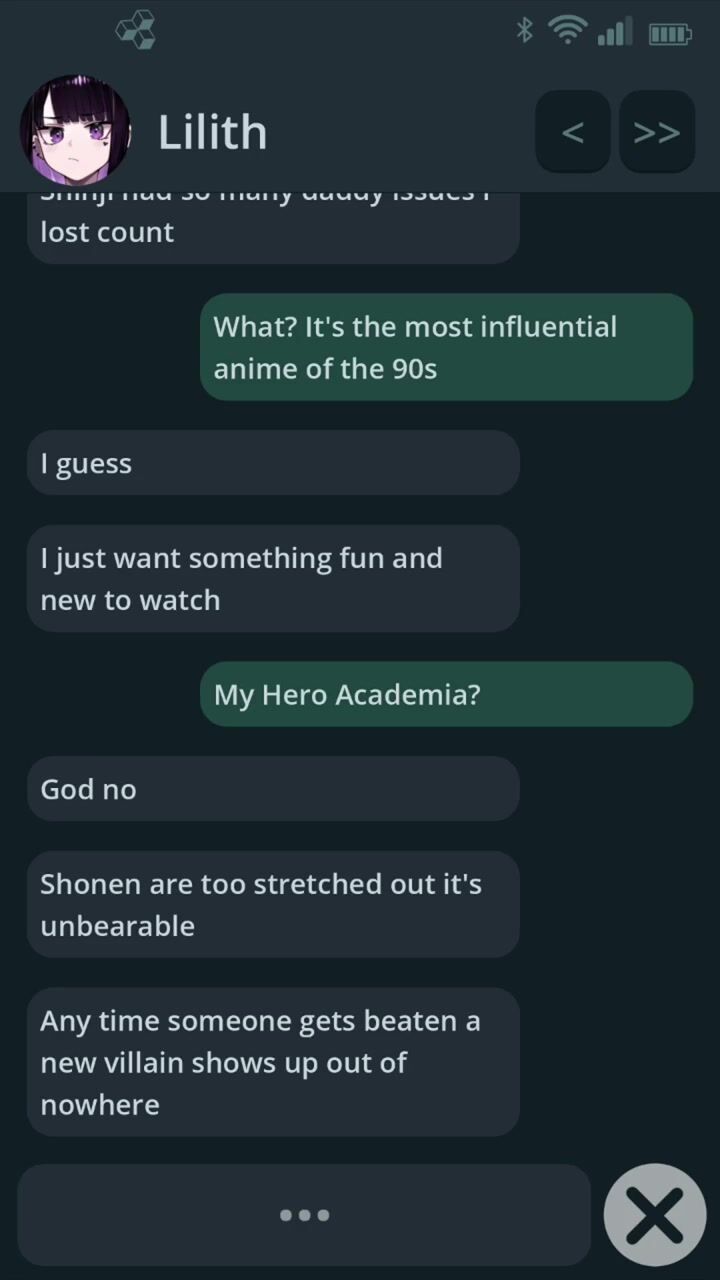Image resolution: width=720 pixels, height=1280 pixels.
Task: Tap the round X close button
Action: [655, 1215]
